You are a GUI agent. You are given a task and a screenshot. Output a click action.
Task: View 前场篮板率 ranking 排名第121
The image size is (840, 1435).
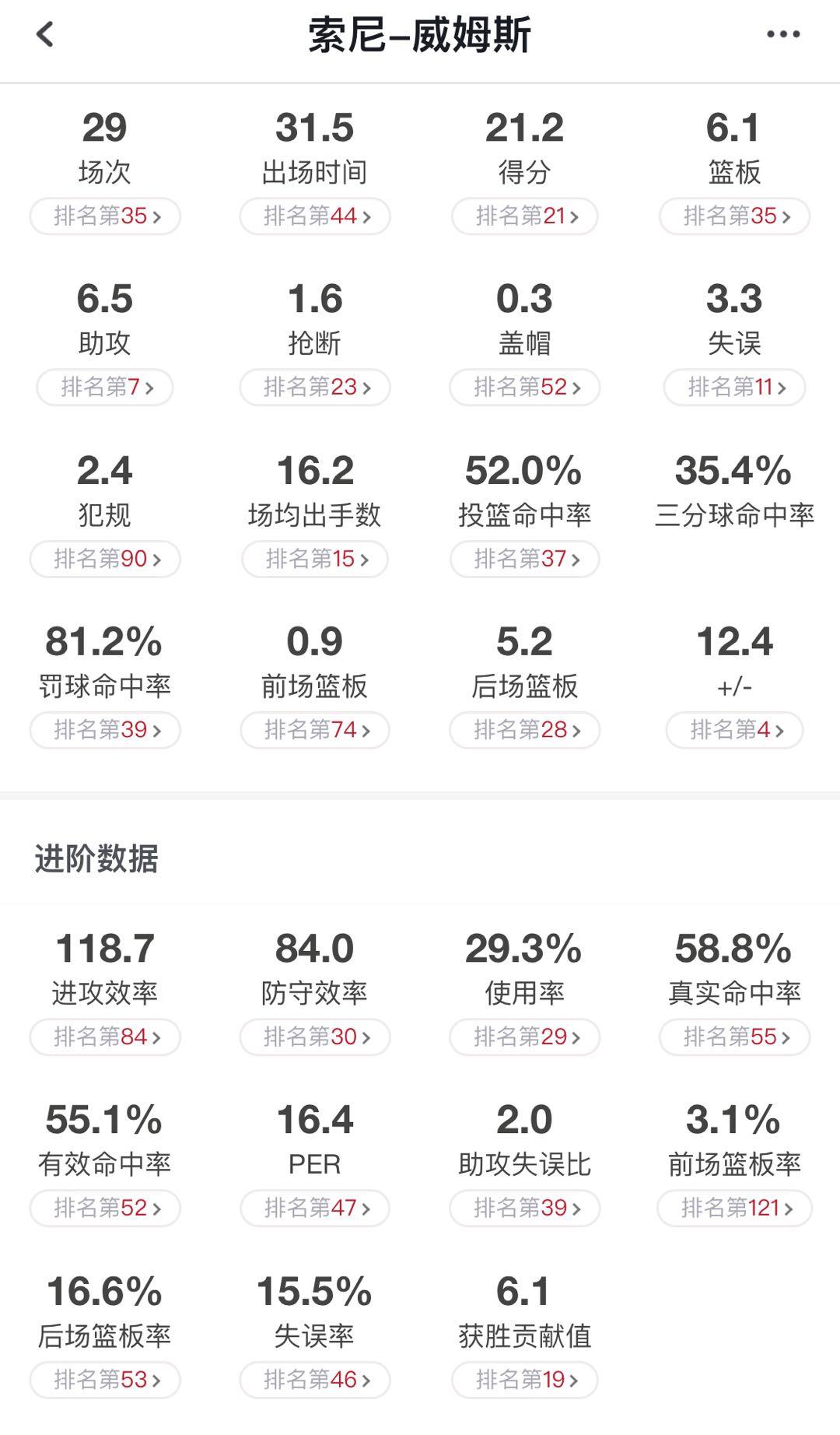[734, 1208]
